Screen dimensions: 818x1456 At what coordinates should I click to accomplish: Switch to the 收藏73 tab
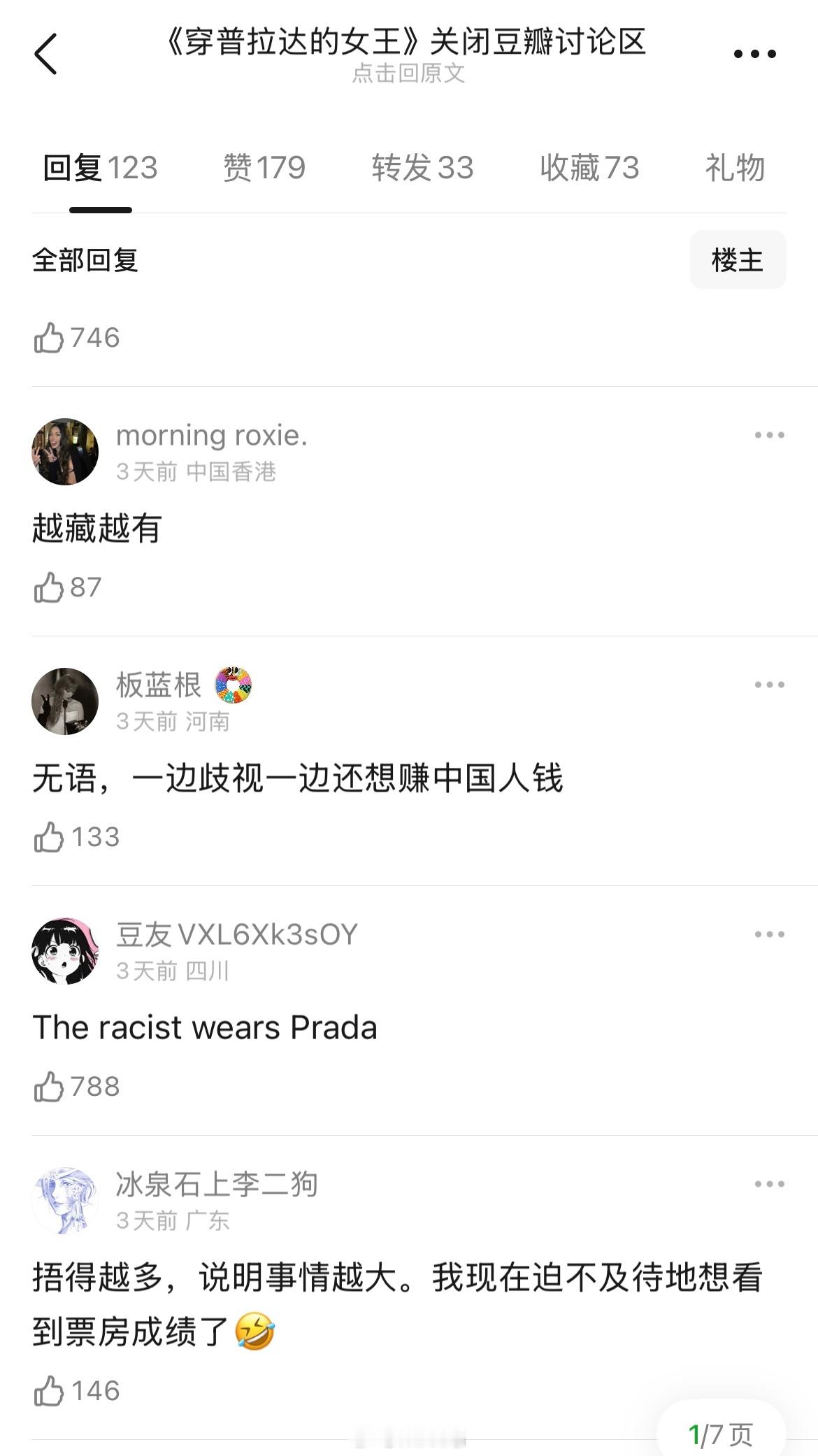tap(589, 168)
